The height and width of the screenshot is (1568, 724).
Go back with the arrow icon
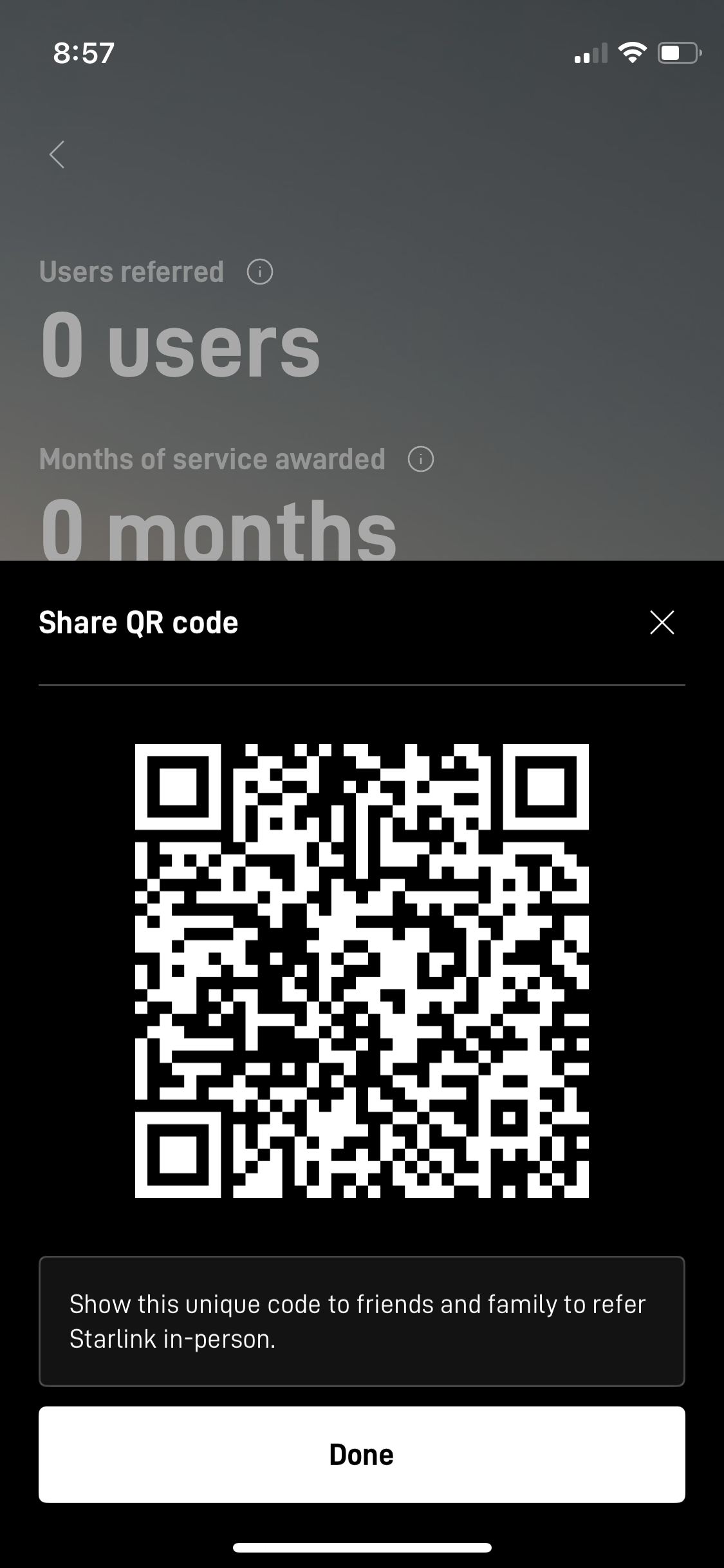pyautogui.click(x=57, y=154)
